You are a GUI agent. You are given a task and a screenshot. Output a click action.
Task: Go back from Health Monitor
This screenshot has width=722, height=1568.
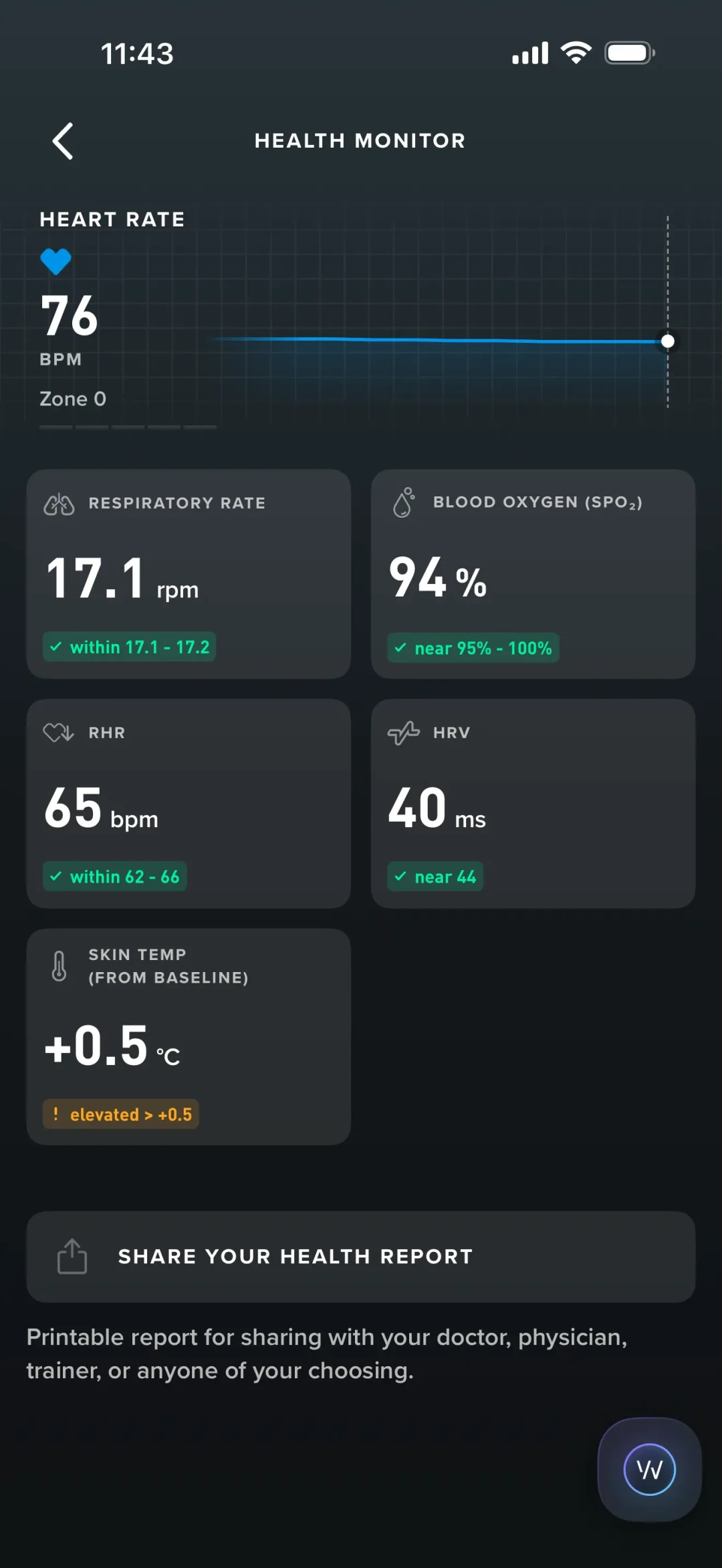click(63, 141)
